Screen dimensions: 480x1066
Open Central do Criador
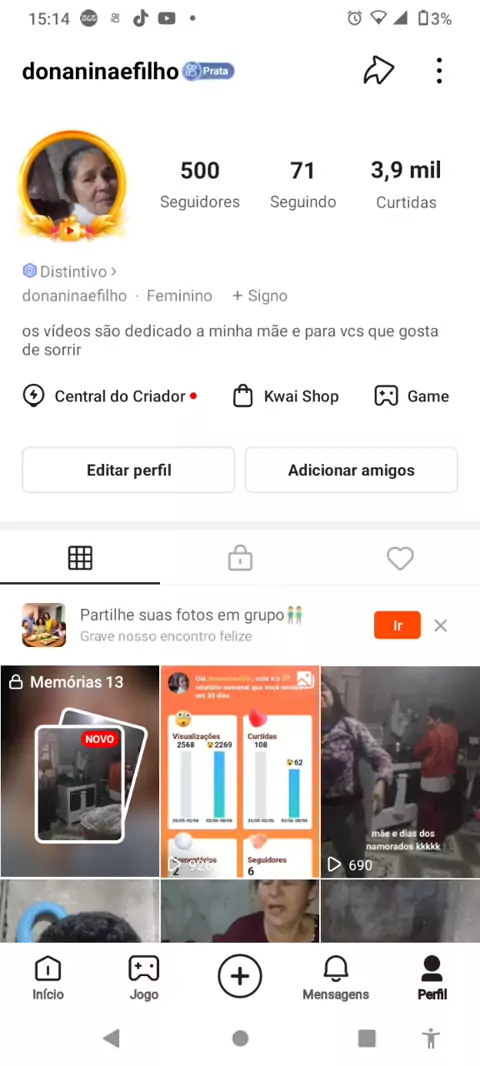[x=109, y=396]
